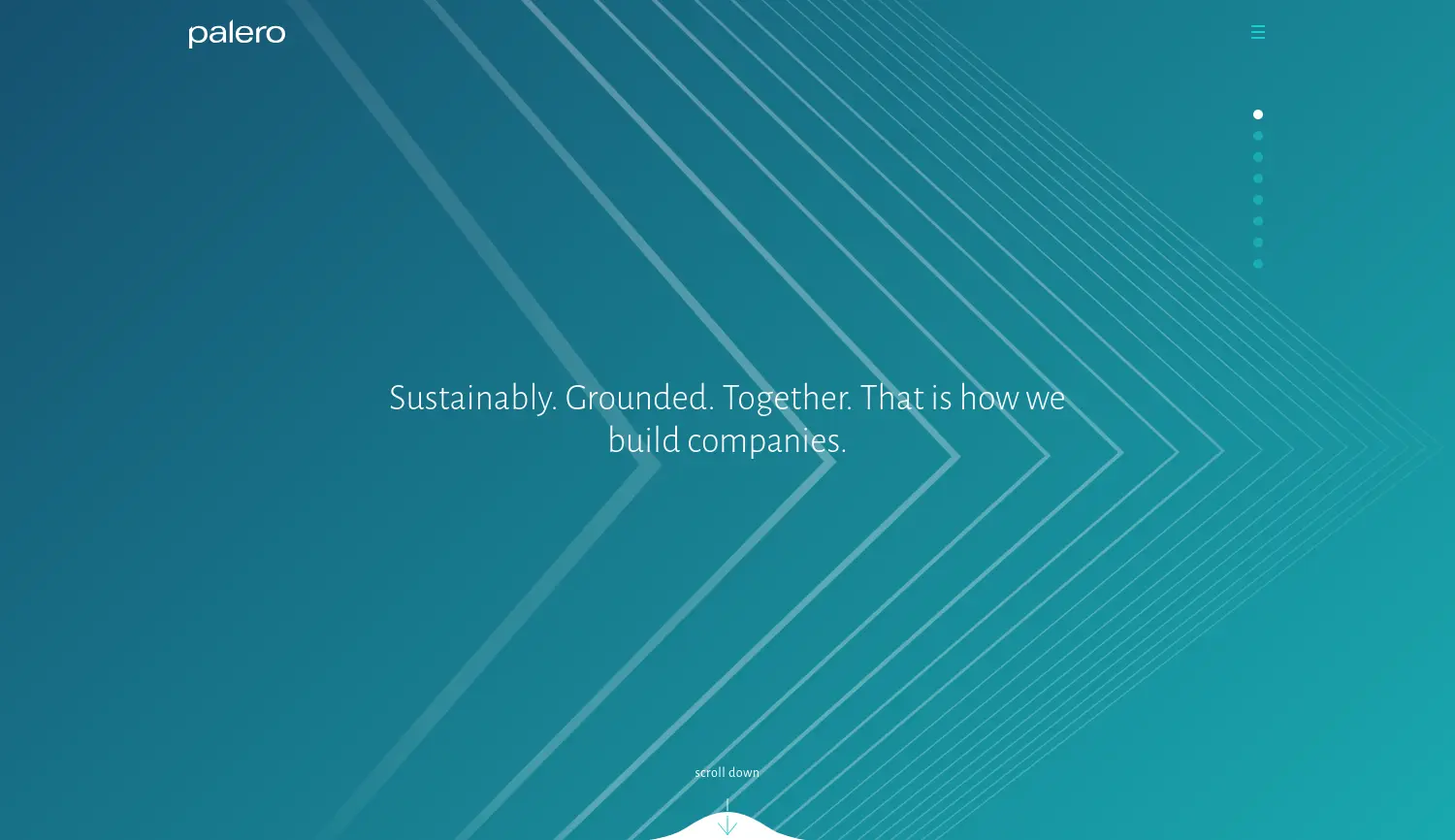Viewport: 1455px width, 840px height.
Task: Select the third page indicator dot
Action: [1258, 157]
